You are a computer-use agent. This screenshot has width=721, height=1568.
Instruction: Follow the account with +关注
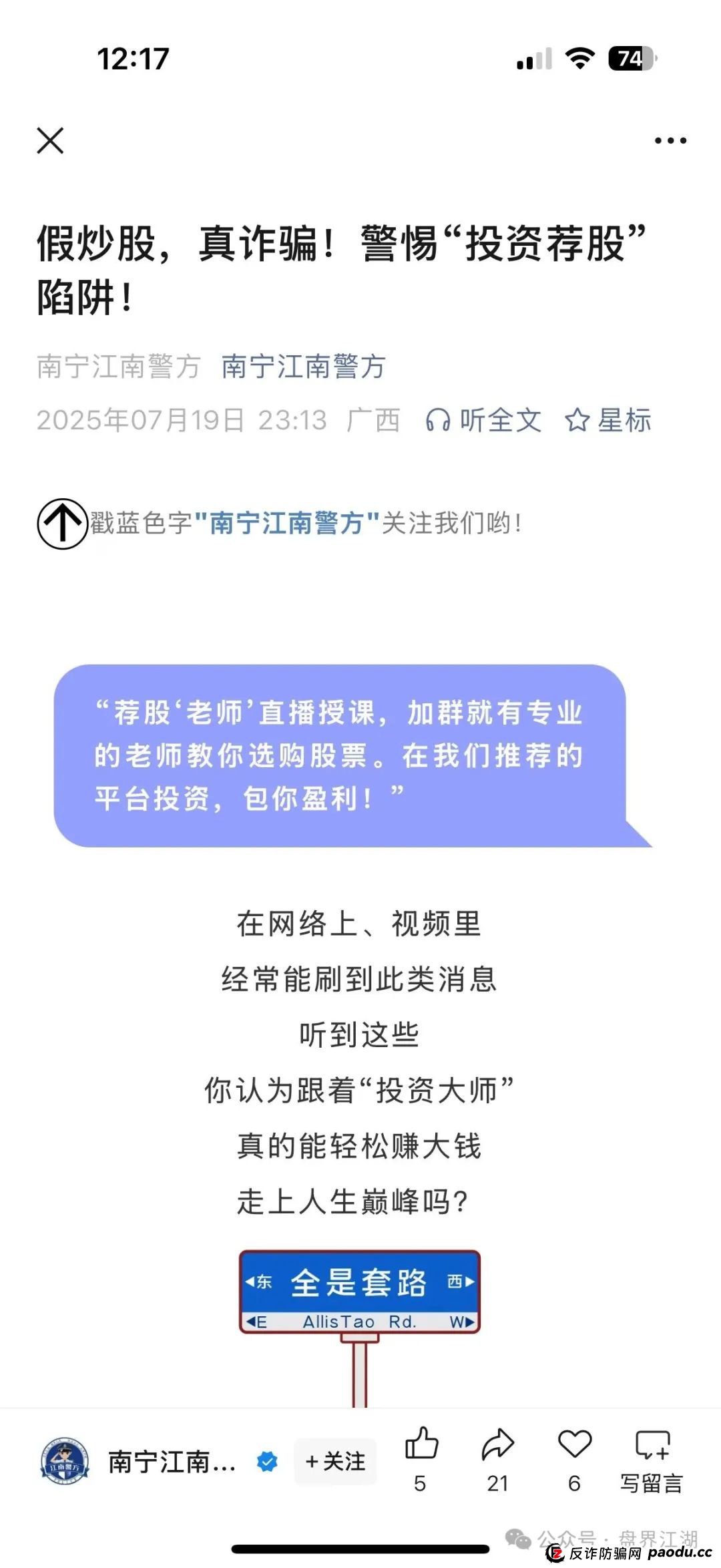tap(335, 1462)
